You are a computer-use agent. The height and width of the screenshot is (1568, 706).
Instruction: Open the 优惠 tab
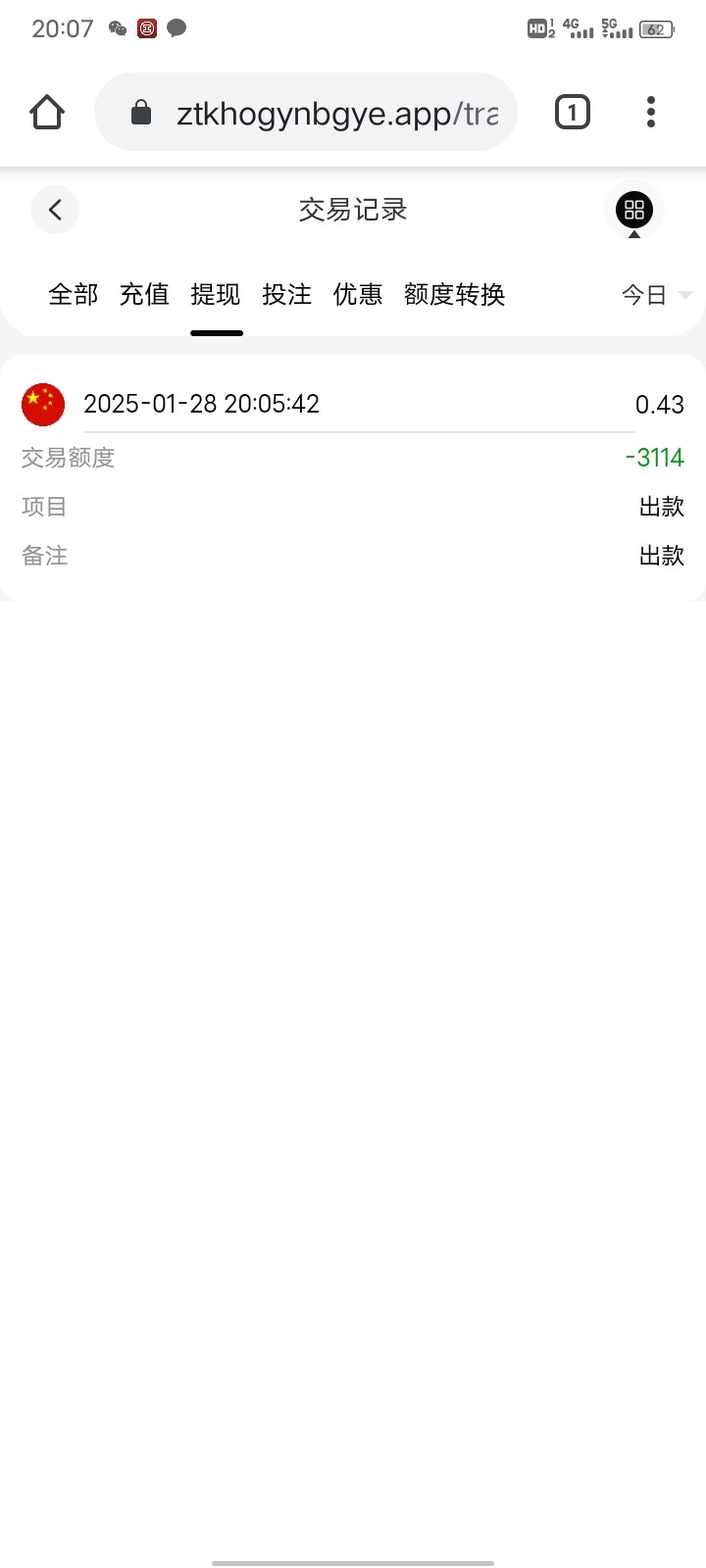[358, 294]
